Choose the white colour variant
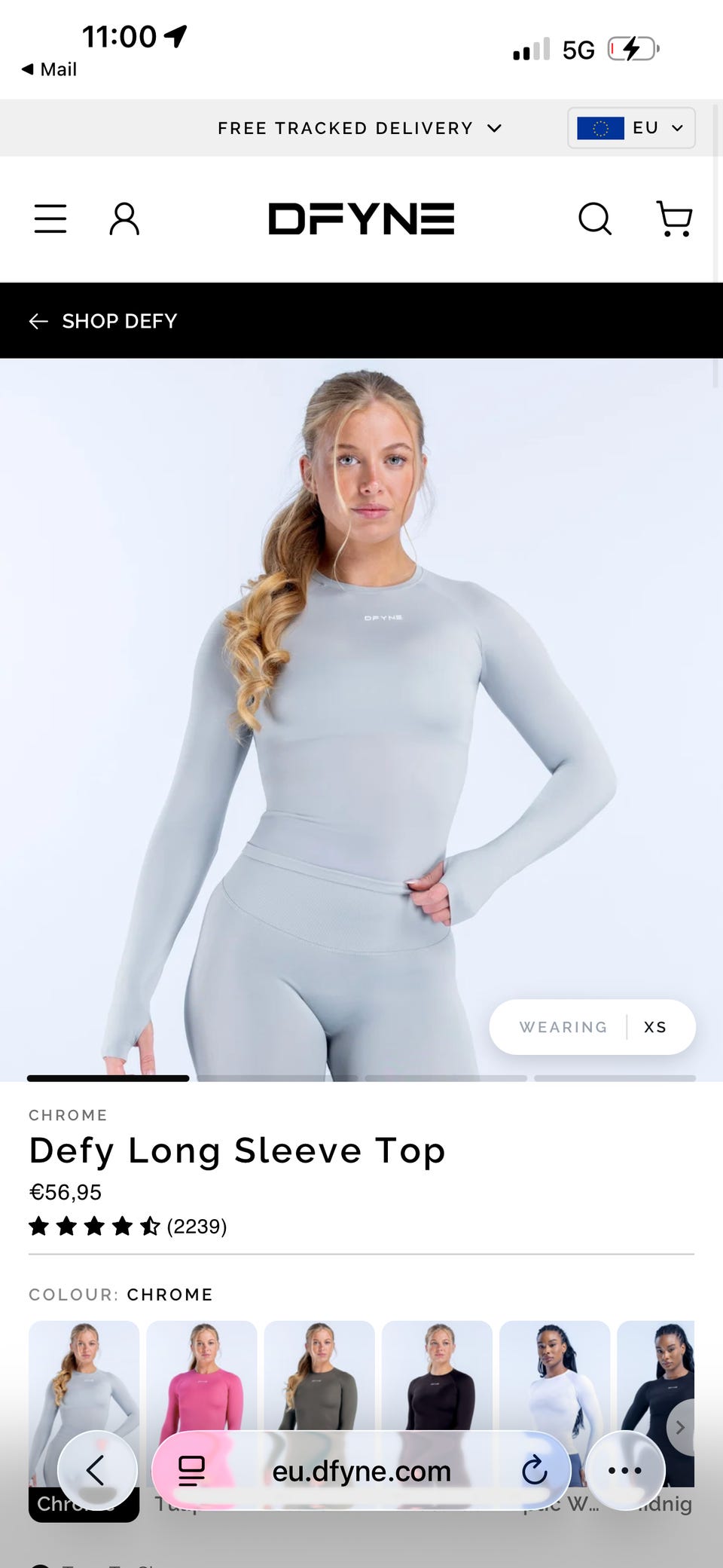Image resolution: width=723 pixels, height=1568 pixels. tap(555, 1401)
